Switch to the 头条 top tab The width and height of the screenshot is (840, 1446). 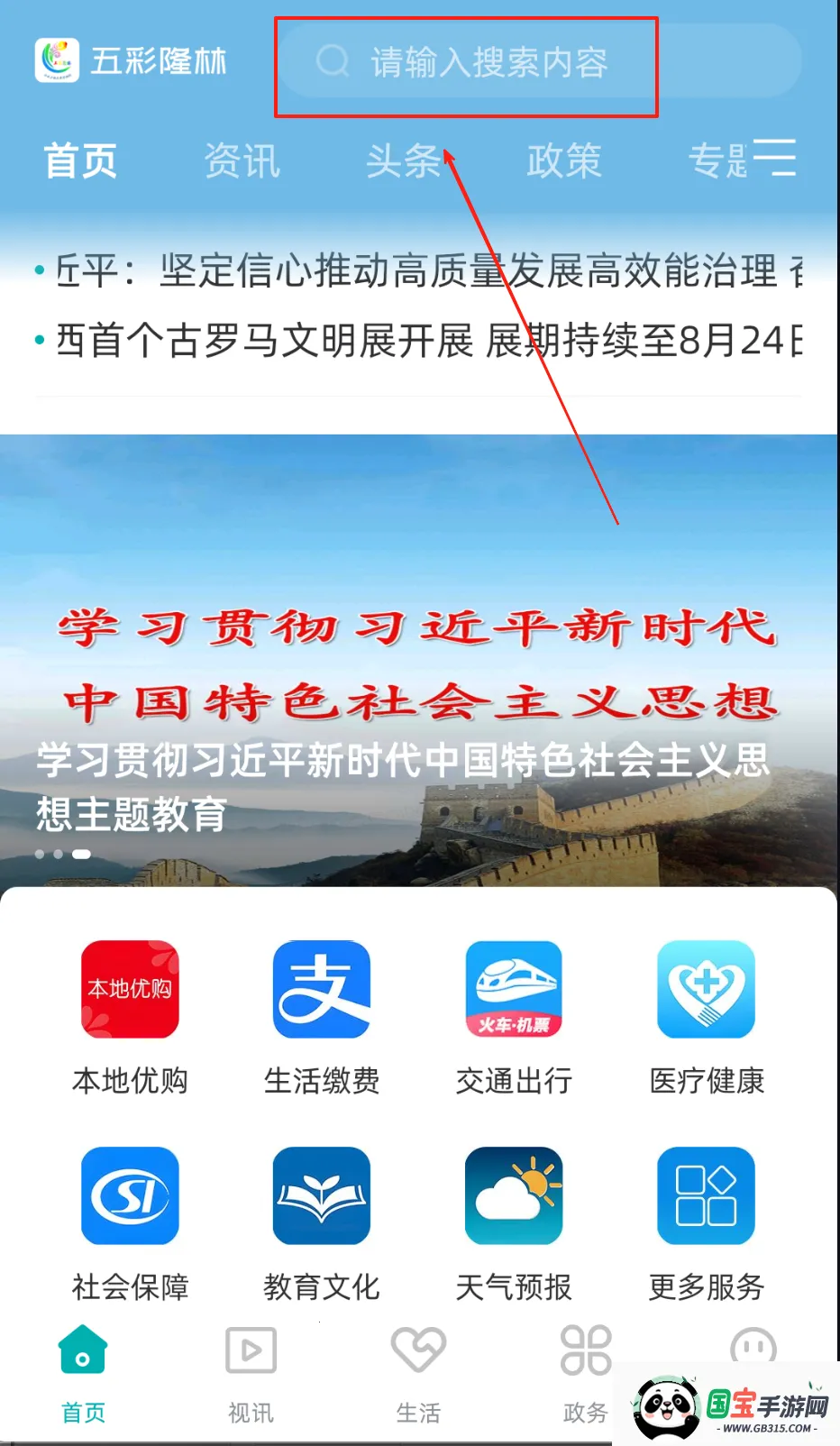click(403, 161)
